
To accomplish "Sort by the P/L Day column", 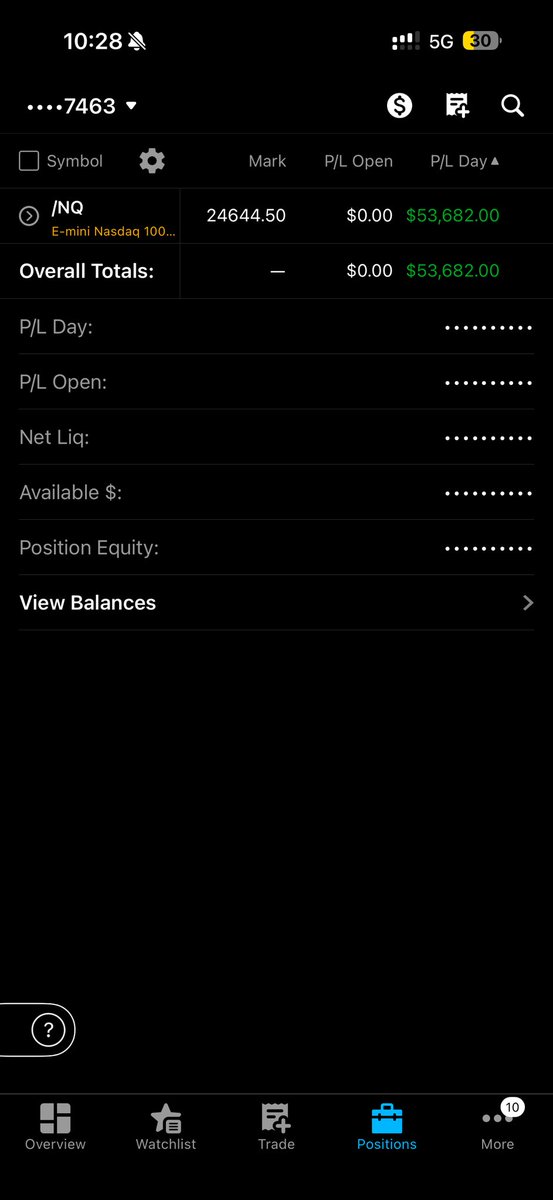I will coord(465,161).
